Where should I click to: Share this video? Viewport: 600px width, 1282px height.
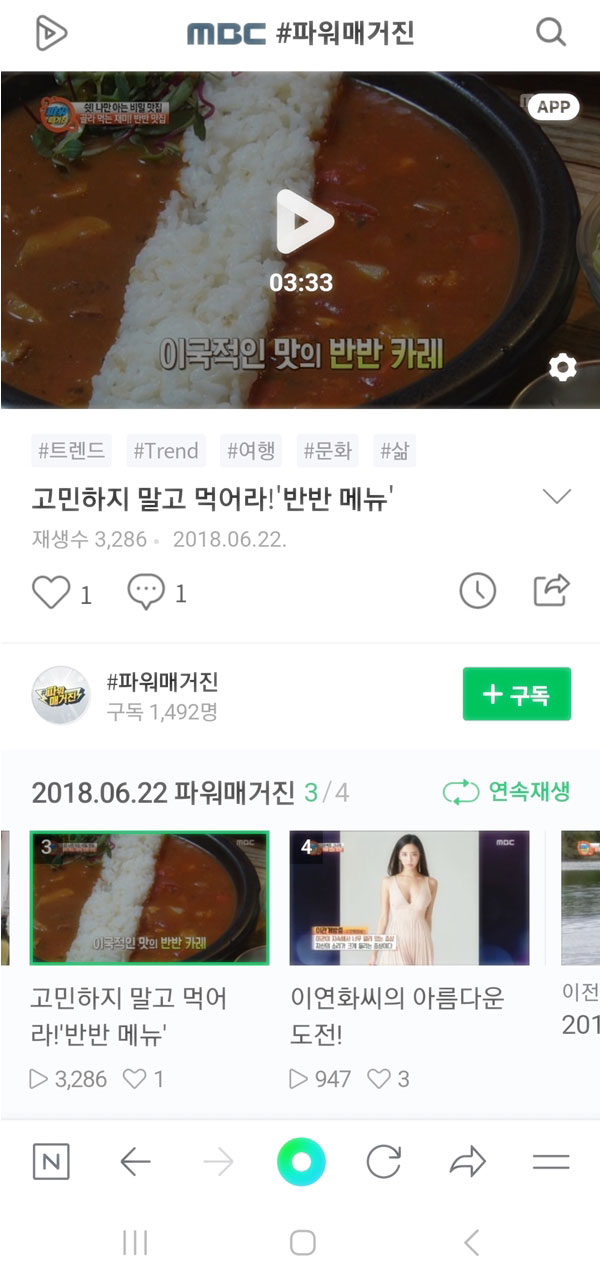pyautogui.click(x=551, y=591)
